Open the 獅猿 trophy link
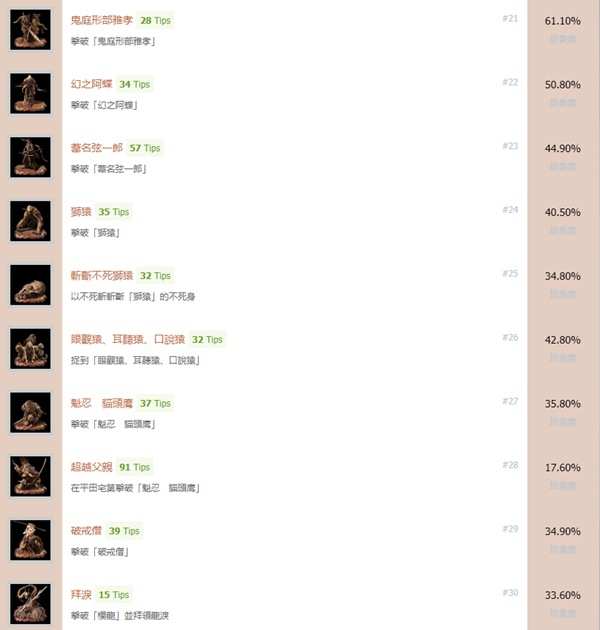Viewport: 600px width, 630px height. 81,212
